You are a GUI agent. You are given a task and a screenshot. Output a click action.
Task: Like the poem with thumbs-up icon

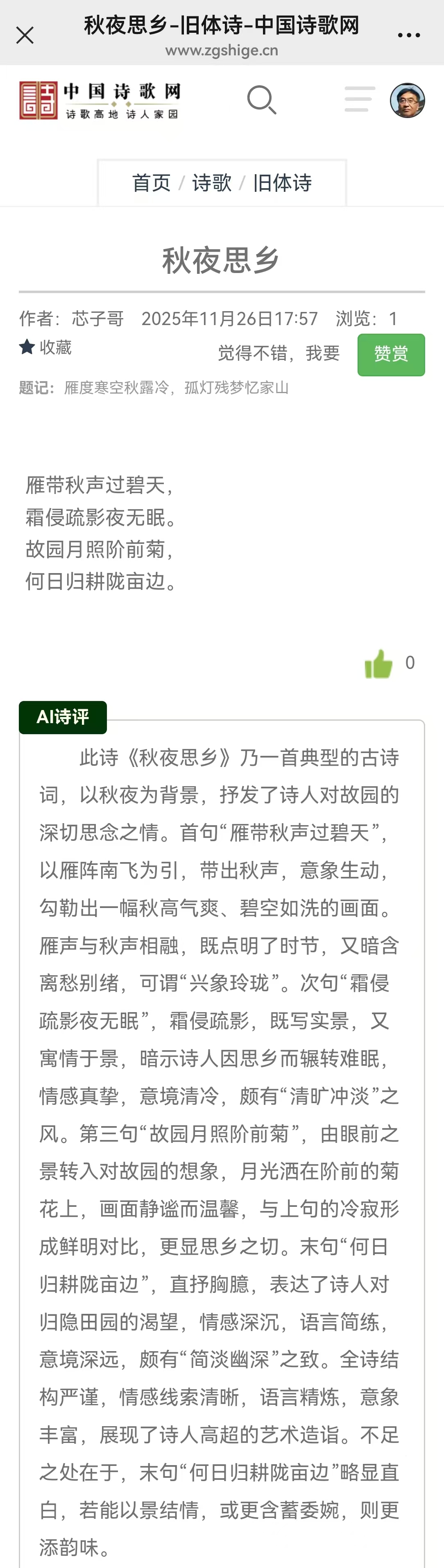tap(378, 663)
